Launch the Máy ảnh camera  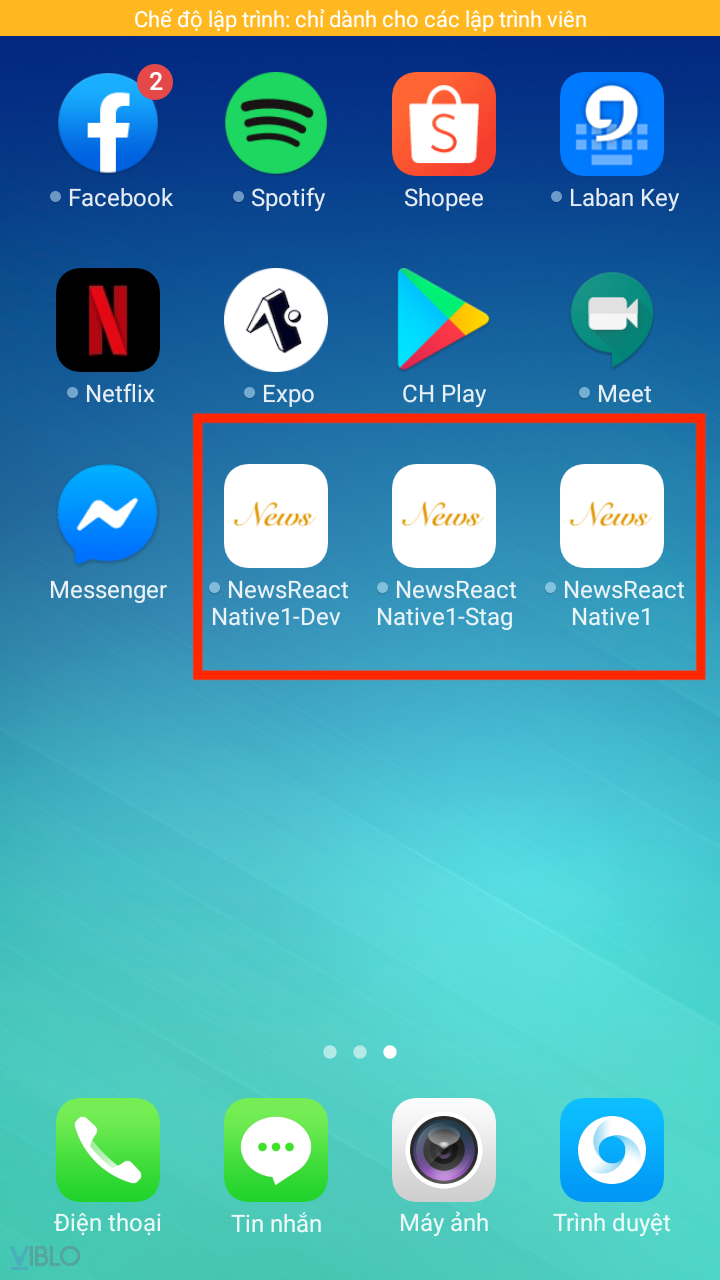tap(444, 1150)
